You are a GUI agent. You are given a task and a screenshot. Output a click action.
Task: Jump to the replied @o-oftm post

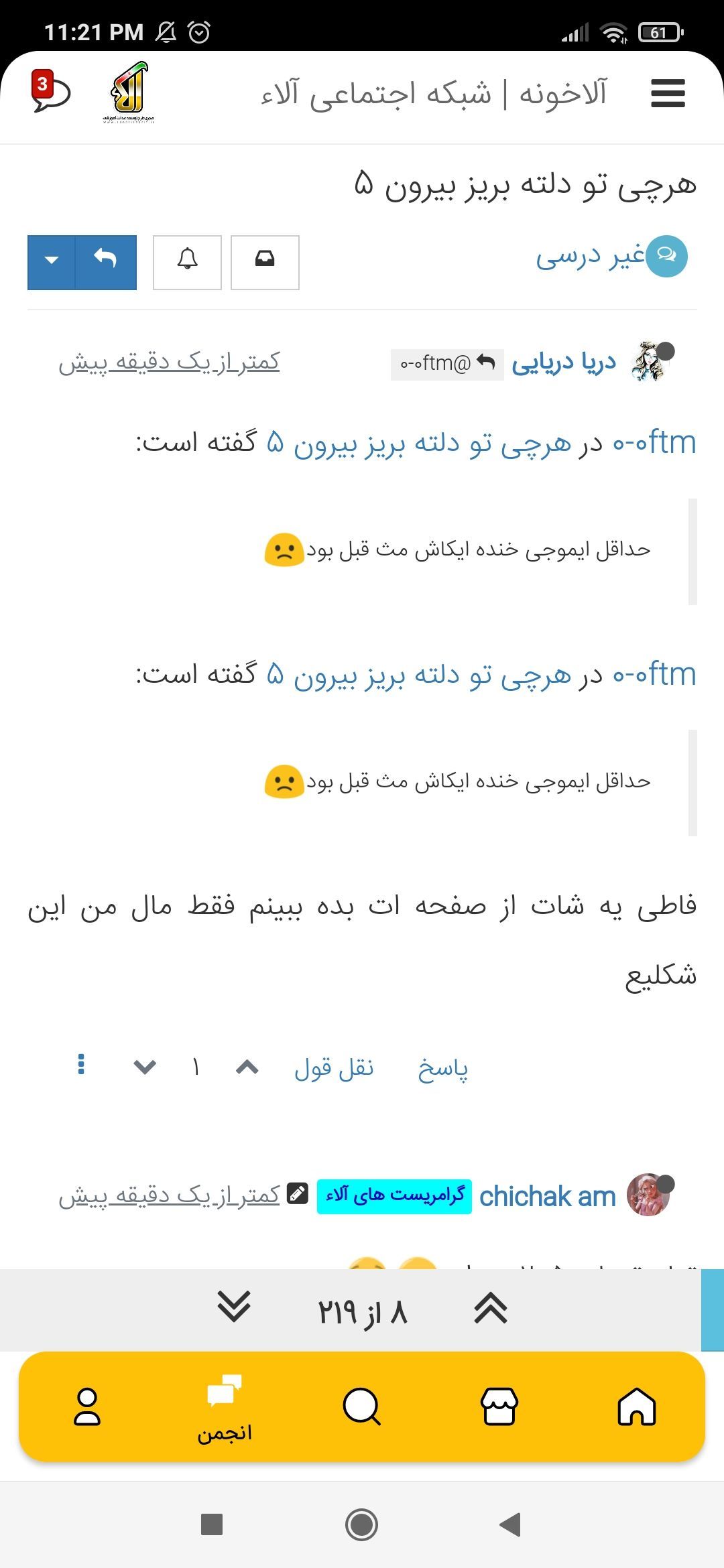pyautogui.click(x=447, y=364)
